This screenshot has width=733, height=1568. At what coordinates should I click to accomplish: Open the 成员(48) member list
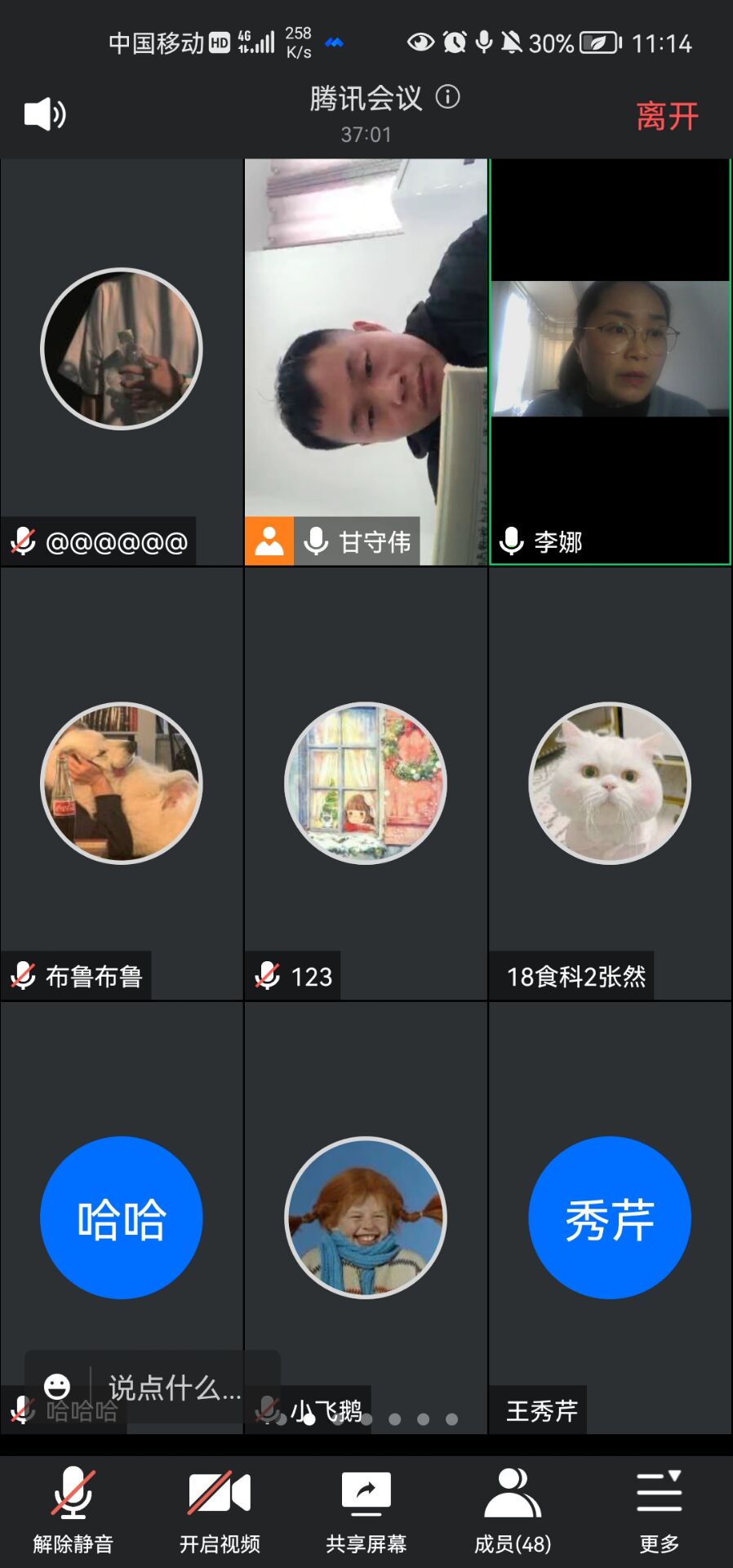[x=513, y=1509]
